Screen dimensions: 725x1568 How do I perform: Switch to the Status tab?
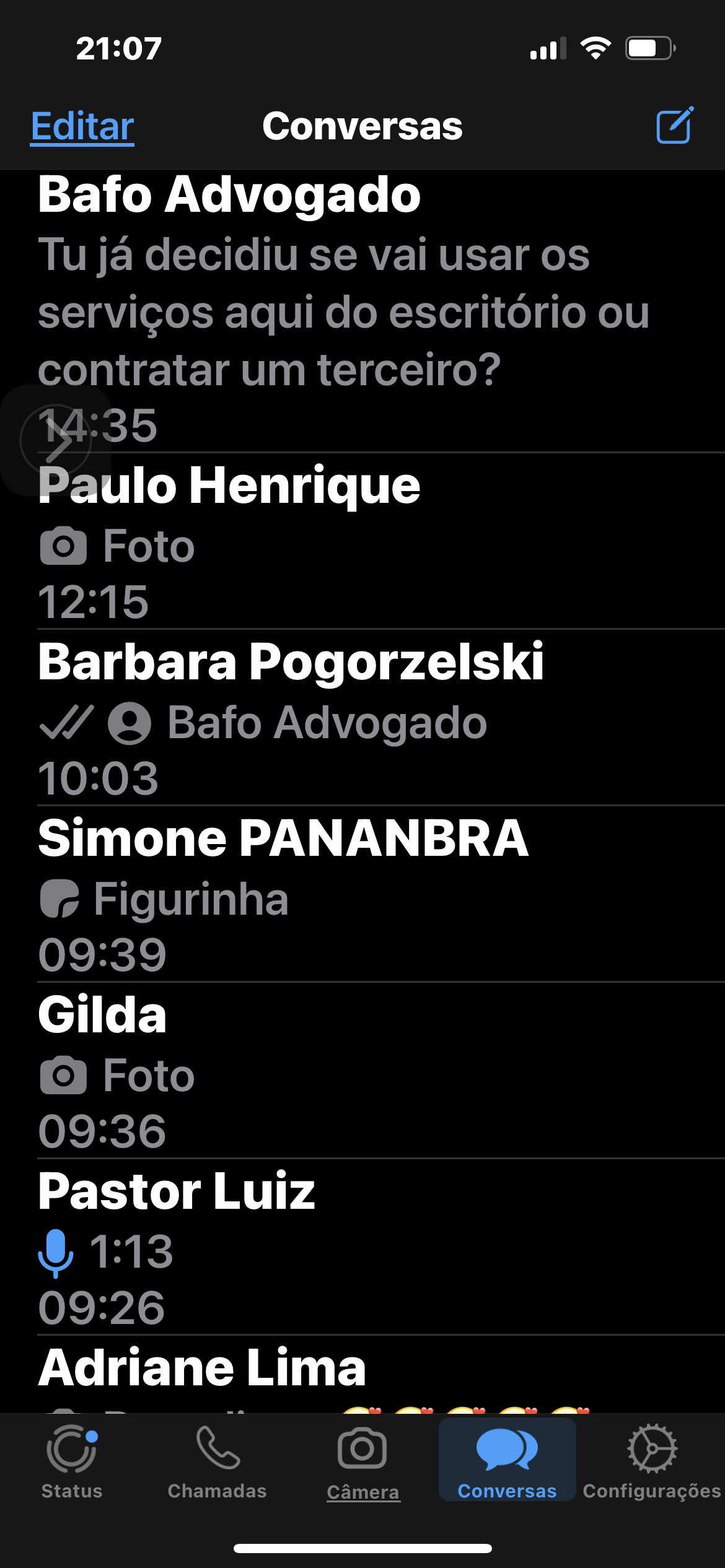tap(72, 1462)
